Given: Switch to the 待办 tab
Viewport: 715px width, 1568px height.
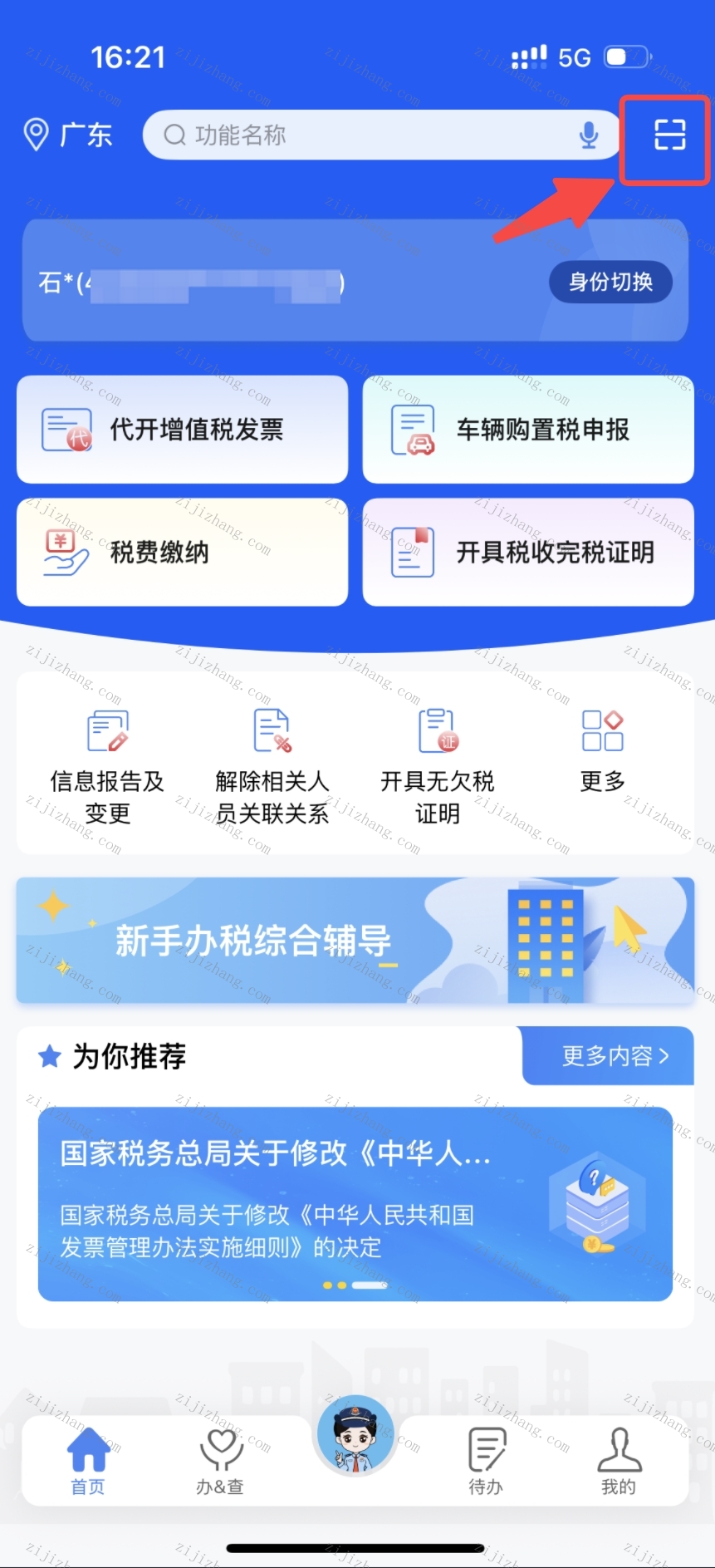Looking at the screenshot, I should tap(487, 1463).
